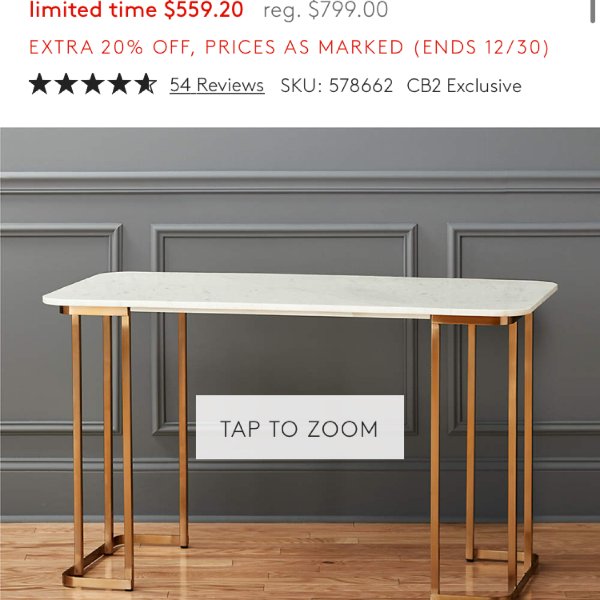
Task: Tap to zoom the table image
Action: pos(299,428)
